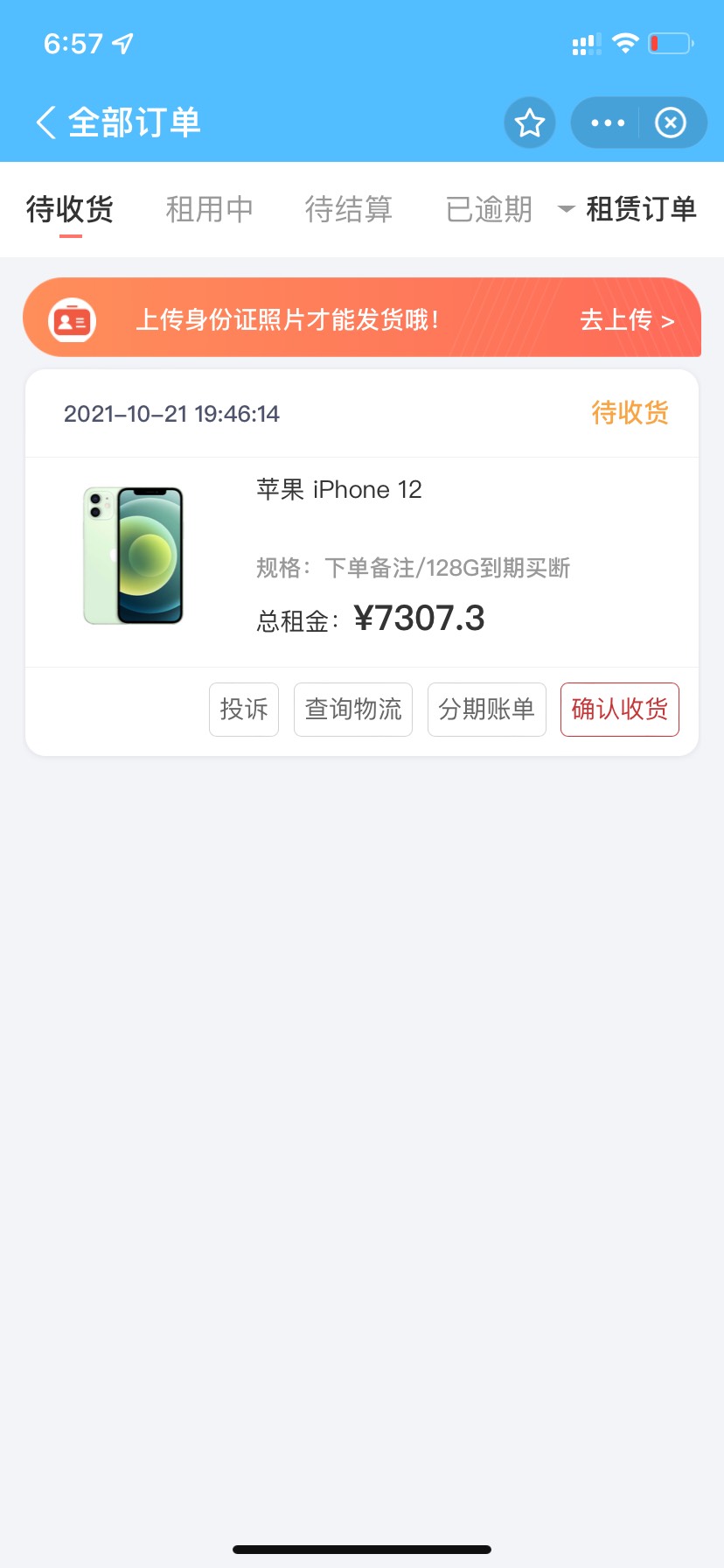Image resolution: width=724 pixels, height=1568 pixels.
Task: Tap the 投诉 button
Action: pos(244,710)
